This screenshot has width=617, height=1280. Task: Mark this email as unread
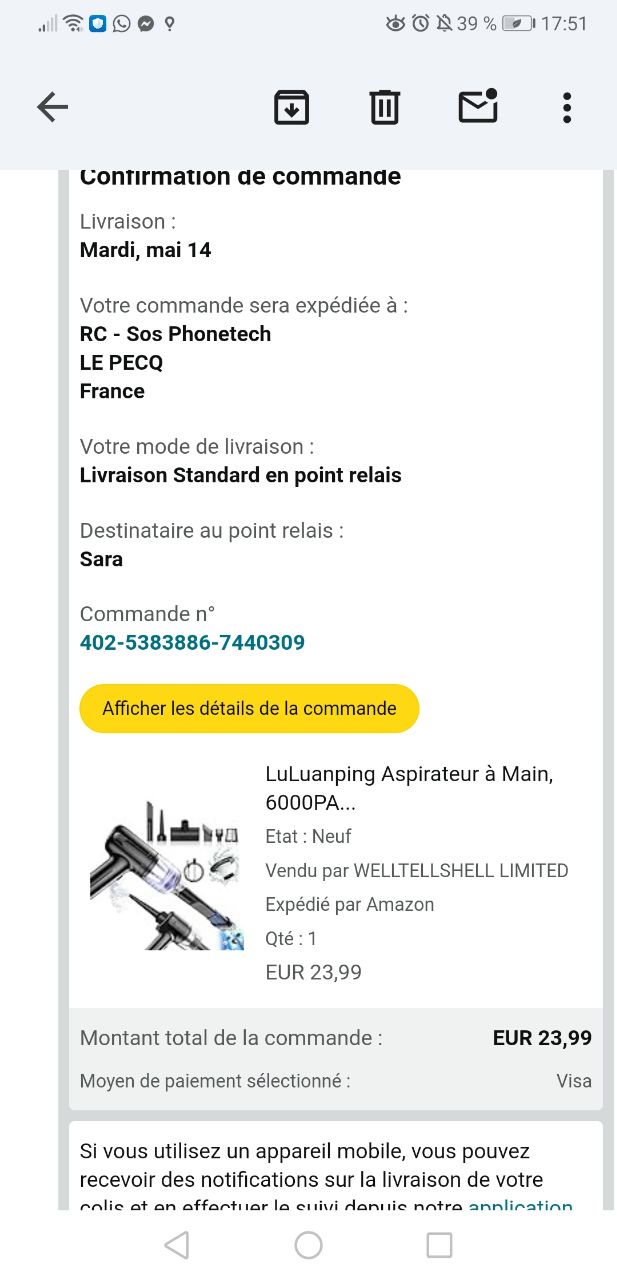pyautogui.click(x=478, y=107)
